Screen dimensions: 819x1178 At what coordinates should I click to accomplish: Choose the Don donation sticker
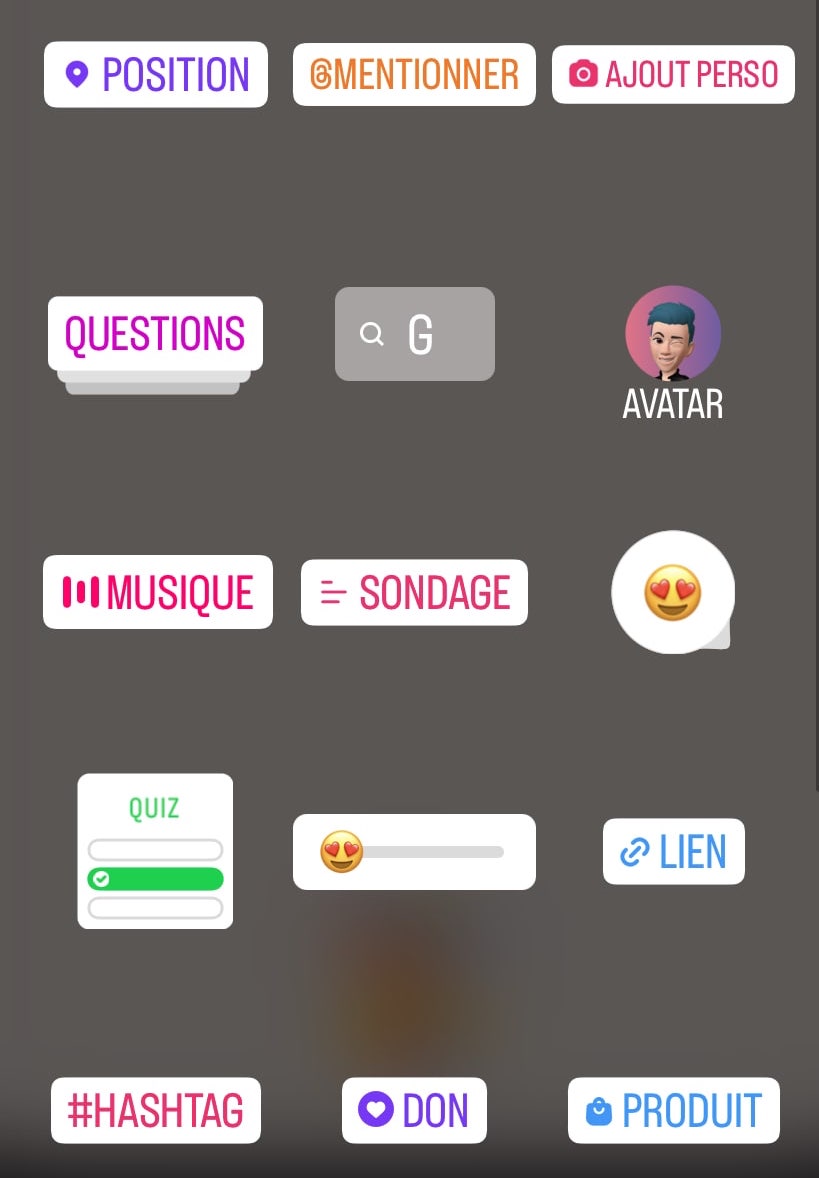pos(414,1110)
